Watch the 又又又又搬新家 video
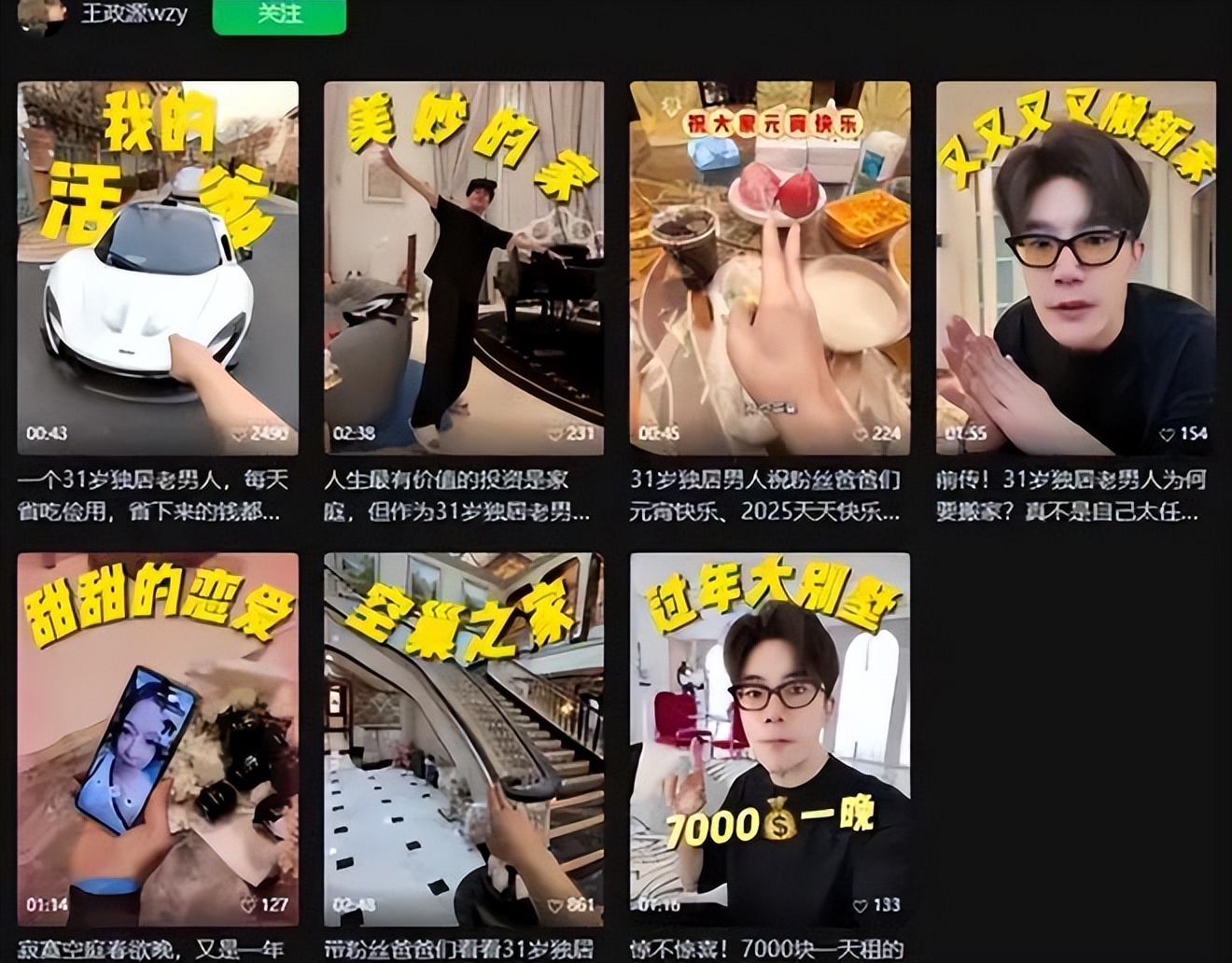Image resolution: width=1232 pixels, height=963 pixels. point(1076,268)
